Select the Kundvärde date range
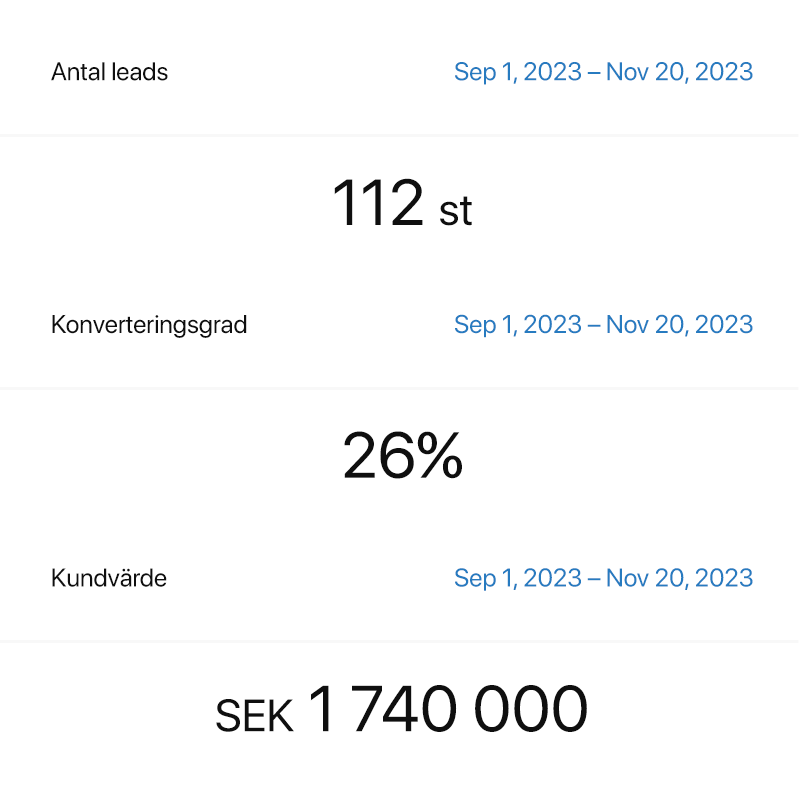 coord(603,578)
